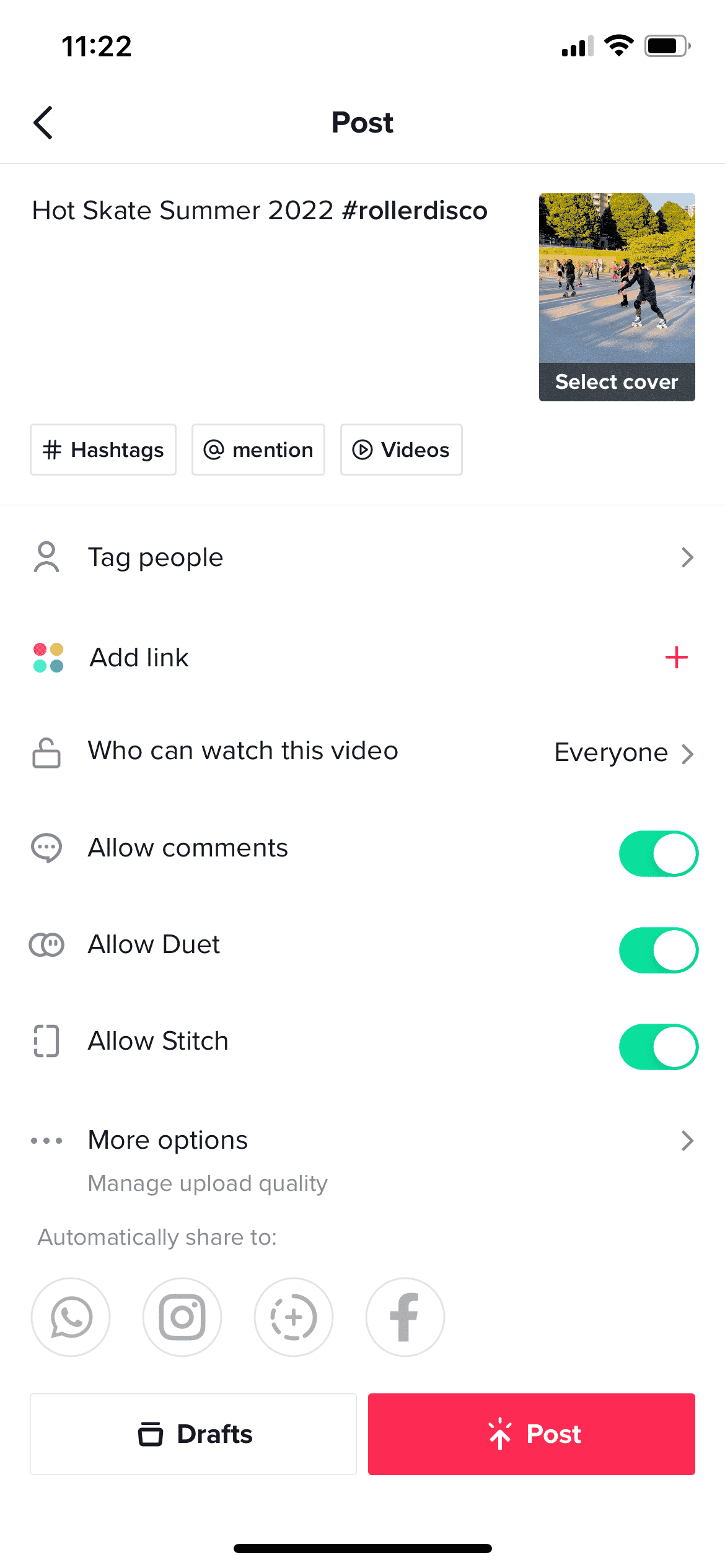Save video to Drafts
Screen dimensions: 725x1568
point(193,1434)
